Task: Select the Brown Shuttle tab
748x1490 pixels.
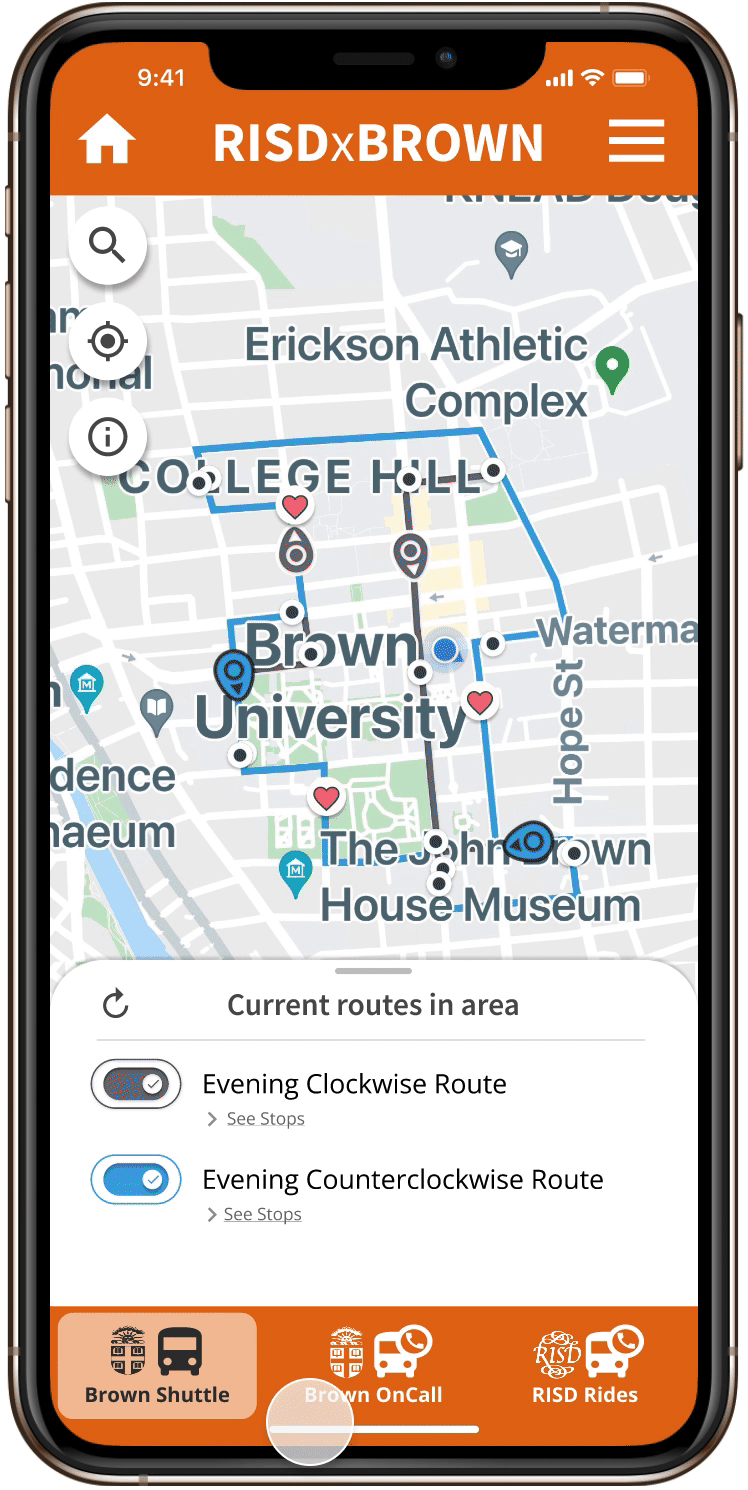Action: tap(157, 1366)
